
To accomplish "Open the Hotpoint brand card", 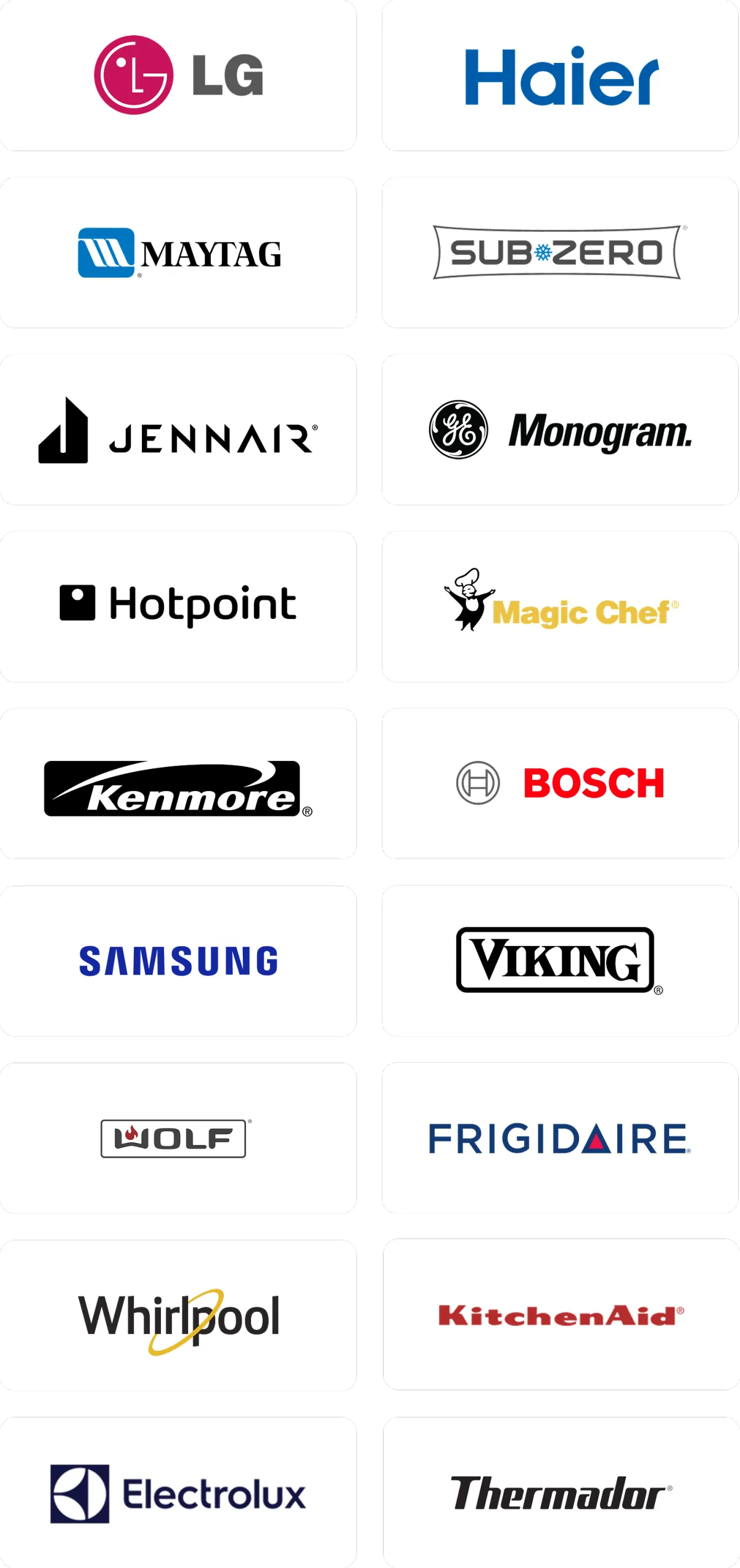I will coord(178,607).
